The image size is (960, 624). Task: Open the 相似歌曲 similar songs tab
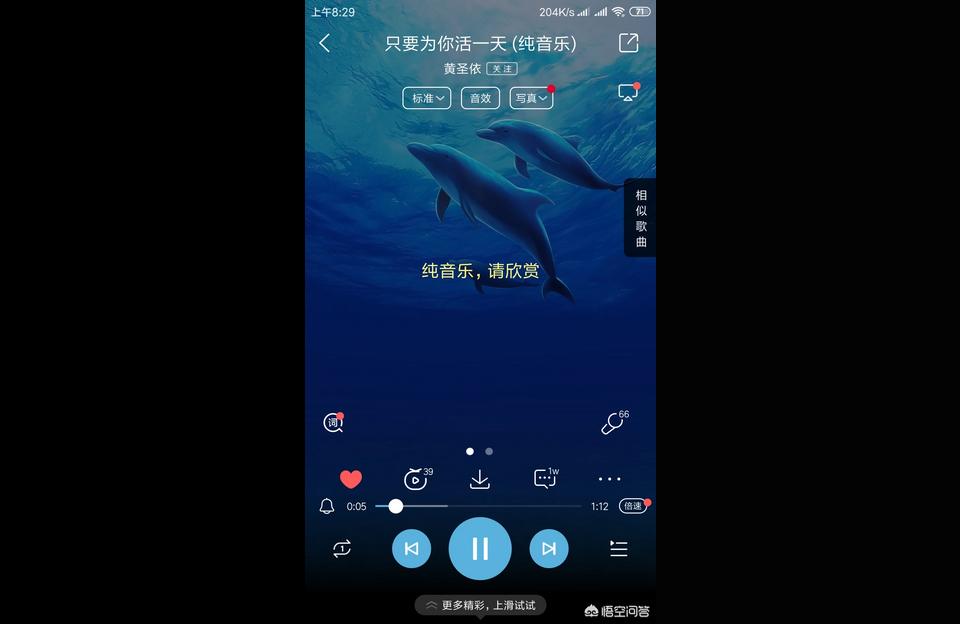pyautogui.click(x=641, y=218)
